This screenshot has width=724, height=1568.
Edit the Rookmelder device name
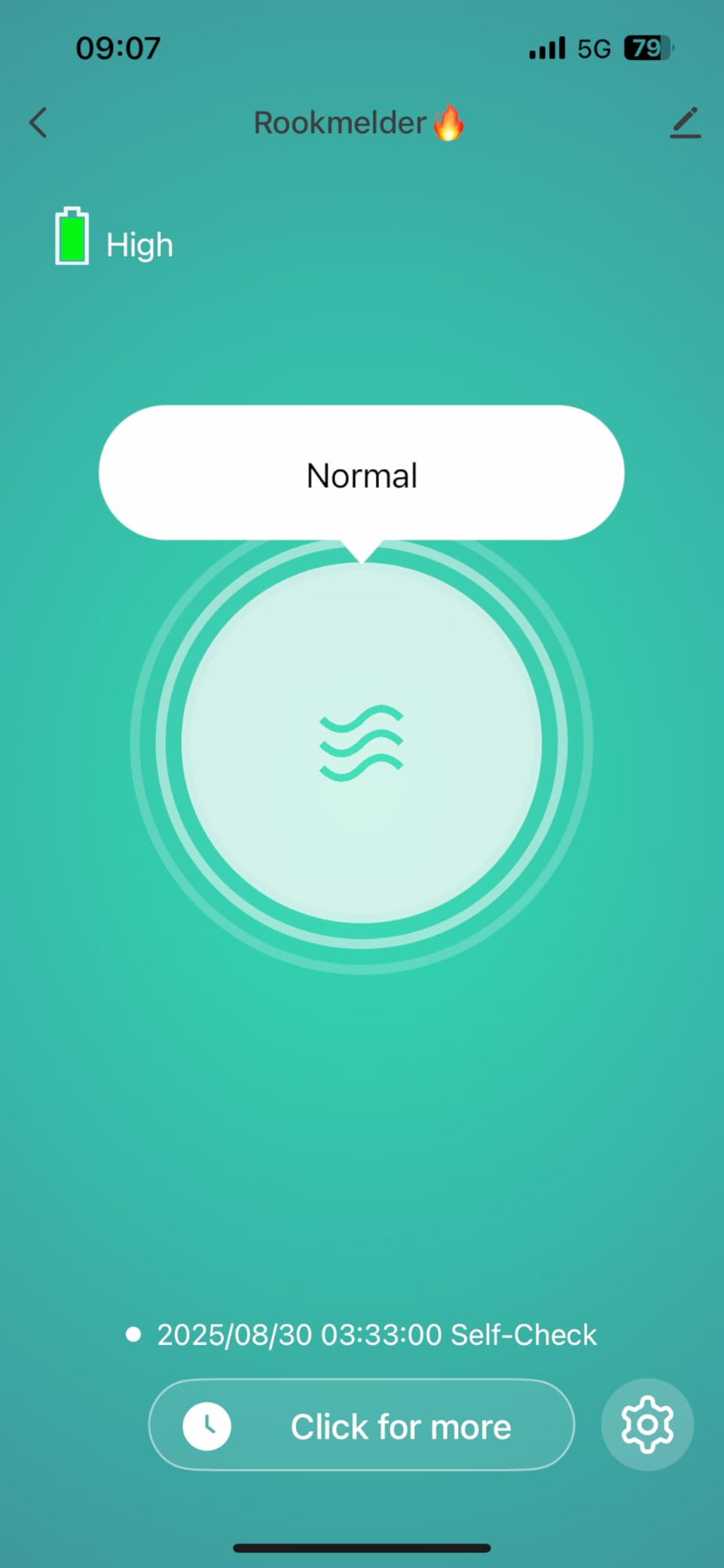[x=685, y=122]
